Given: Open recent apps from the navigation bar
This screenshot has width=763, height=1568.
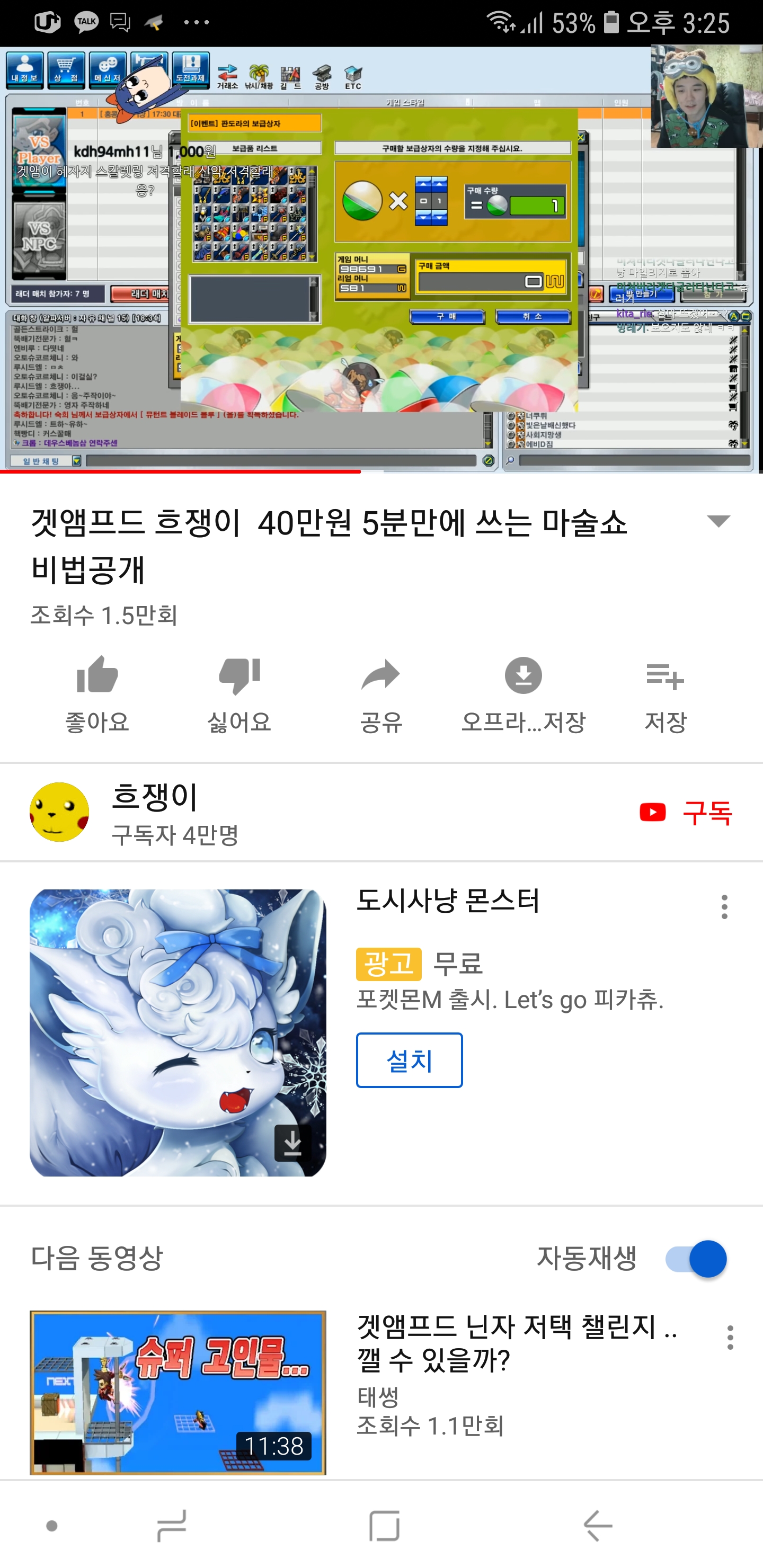Looking at the screenshot, I should (x=171, y=1526).
